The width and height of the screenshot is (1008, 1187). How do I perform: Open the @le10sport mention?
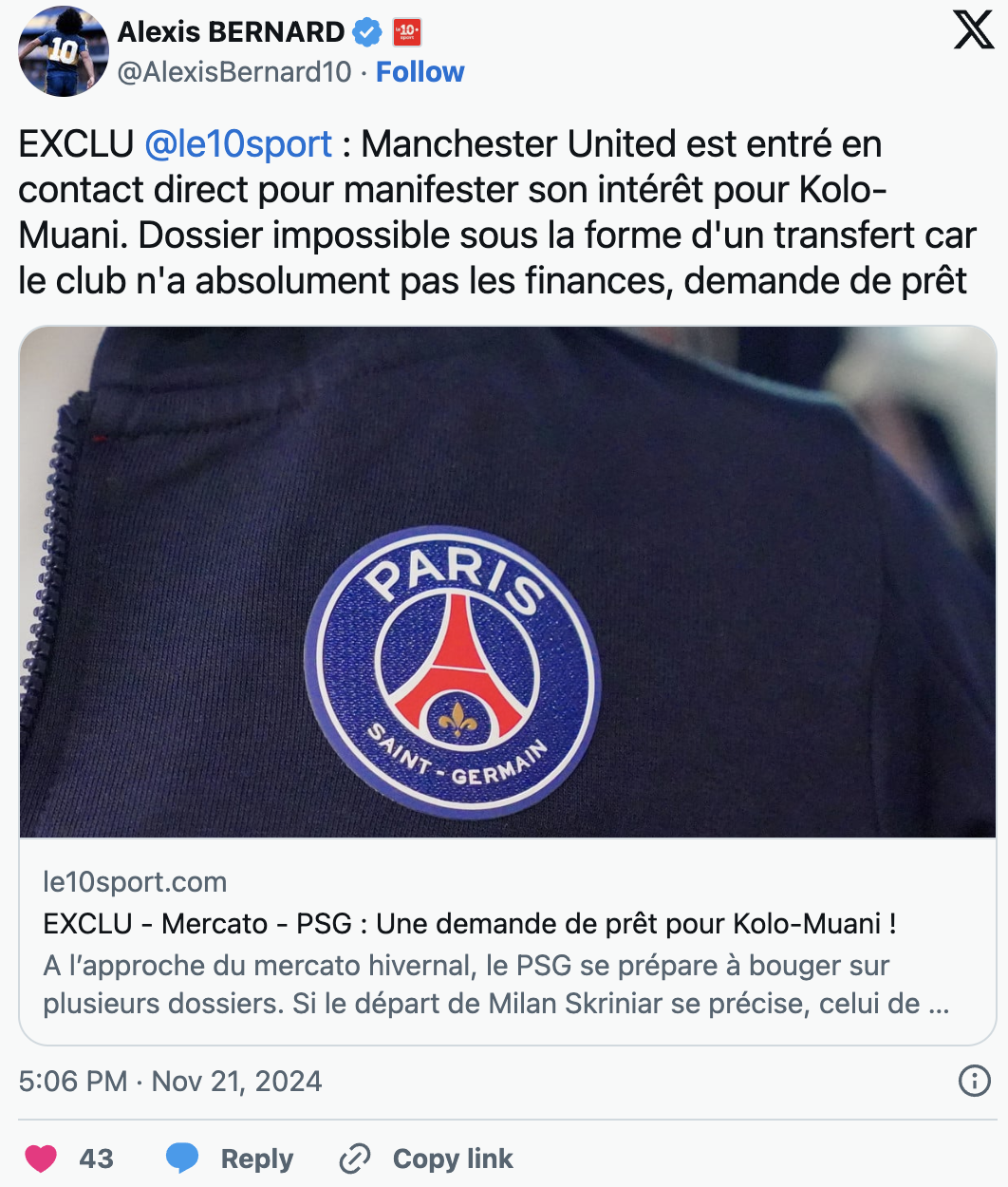pyautogui.click(x=237, y=144)
